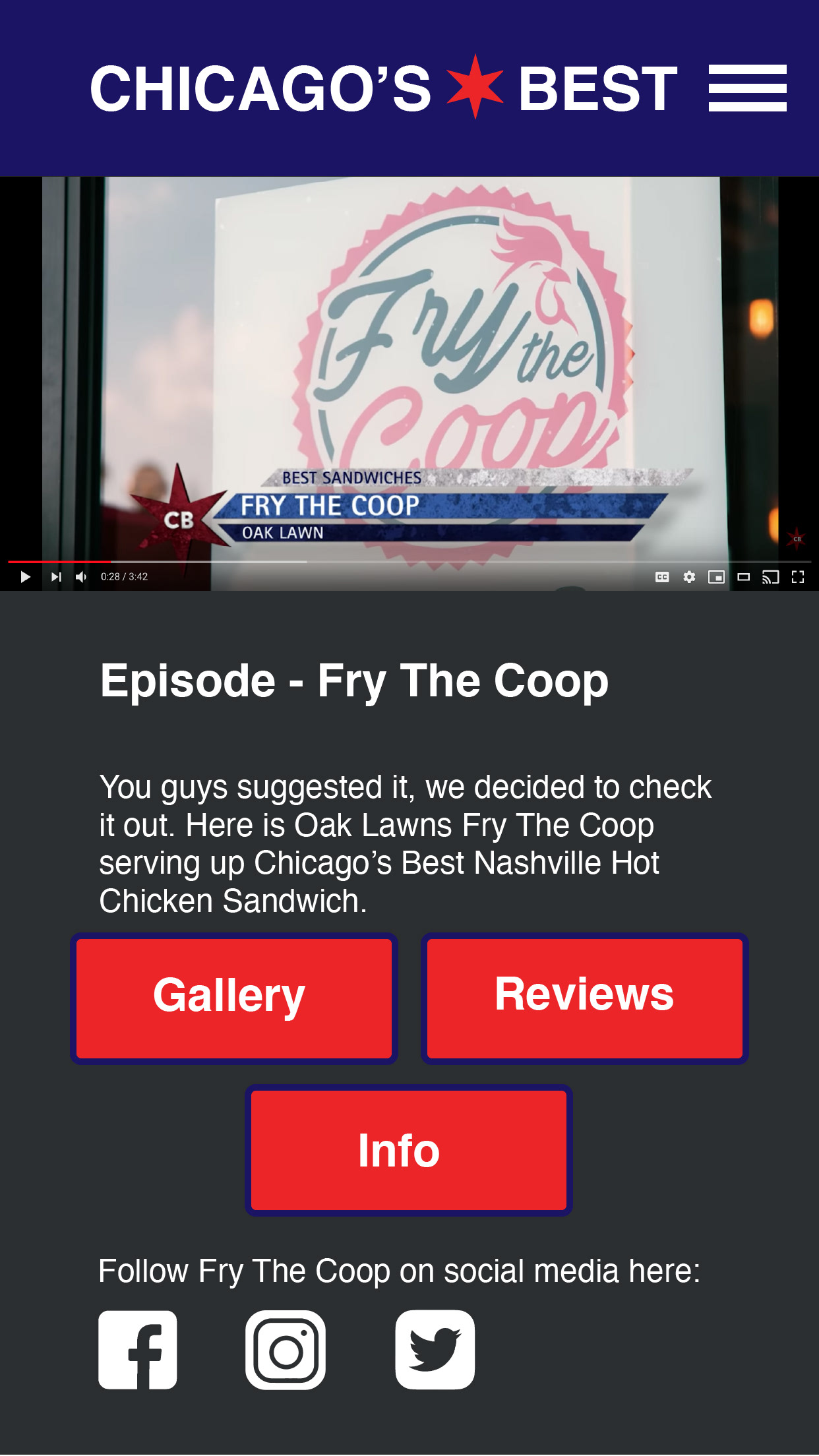Image resolution: width=819 pixels, height=1456 pixels.
Task: Visit Fry The Coop on Twitter
Action: (x=435, y=1349)
